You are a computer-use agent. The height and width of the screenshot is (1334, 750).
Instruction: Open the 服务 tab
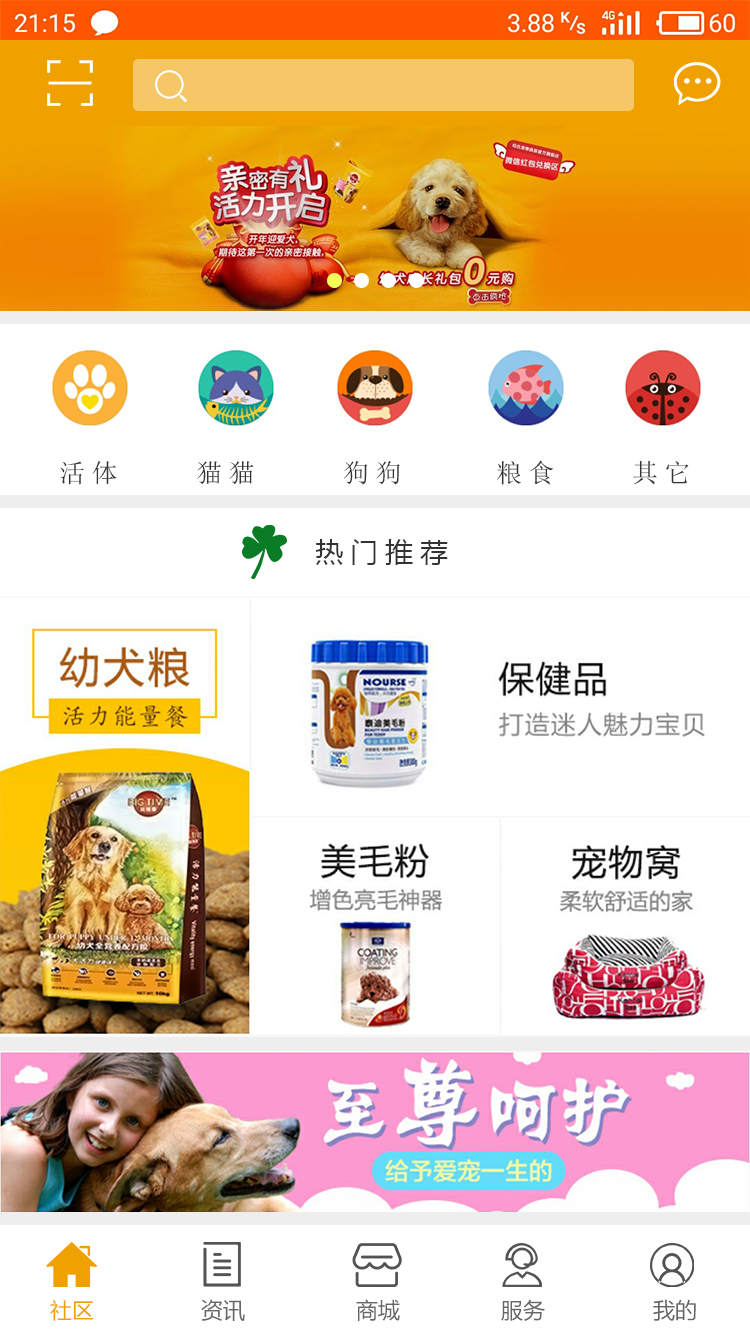(522, 1281)
